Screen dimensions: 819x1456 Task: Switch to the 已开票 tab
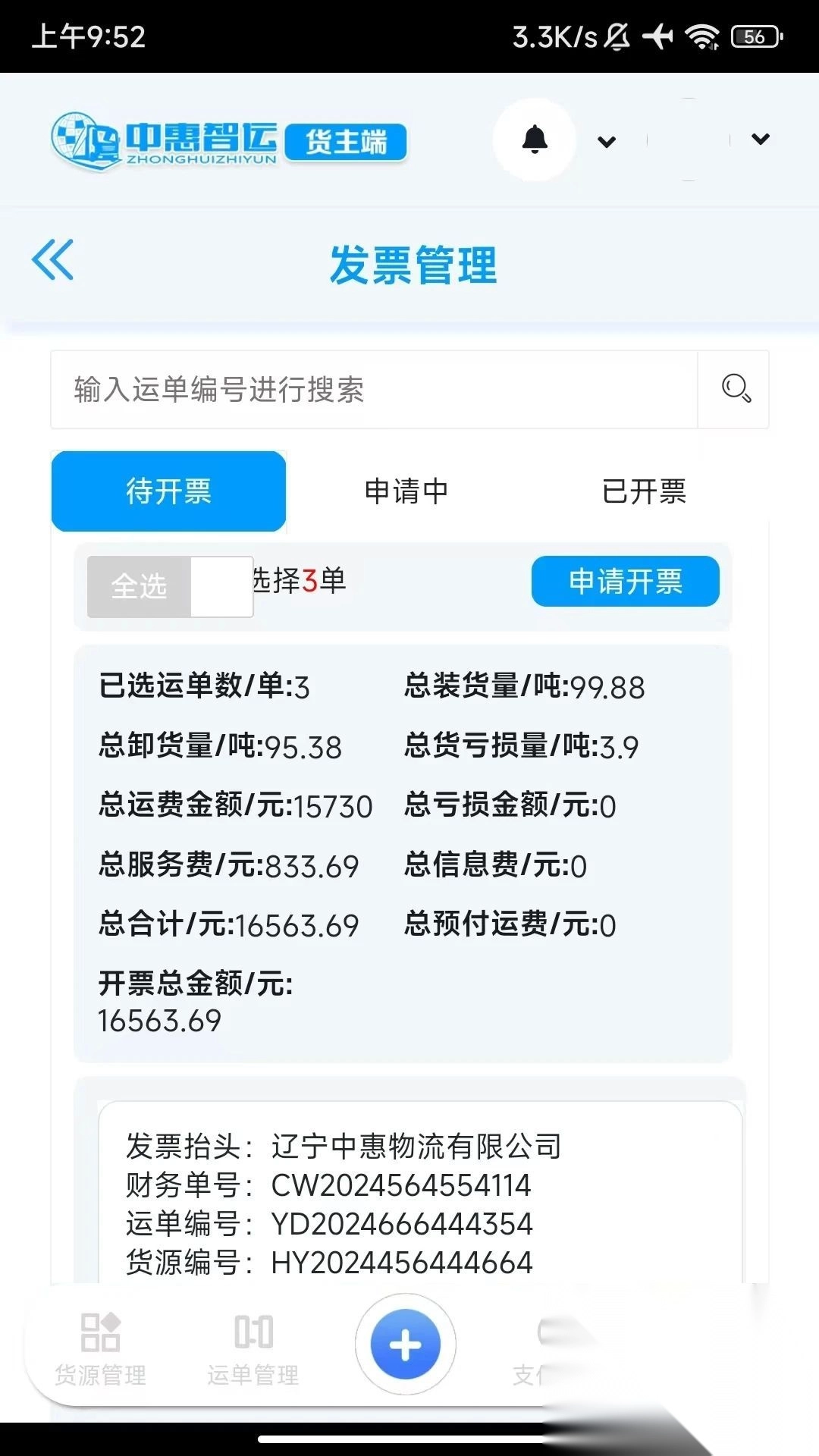coord(644,491)
